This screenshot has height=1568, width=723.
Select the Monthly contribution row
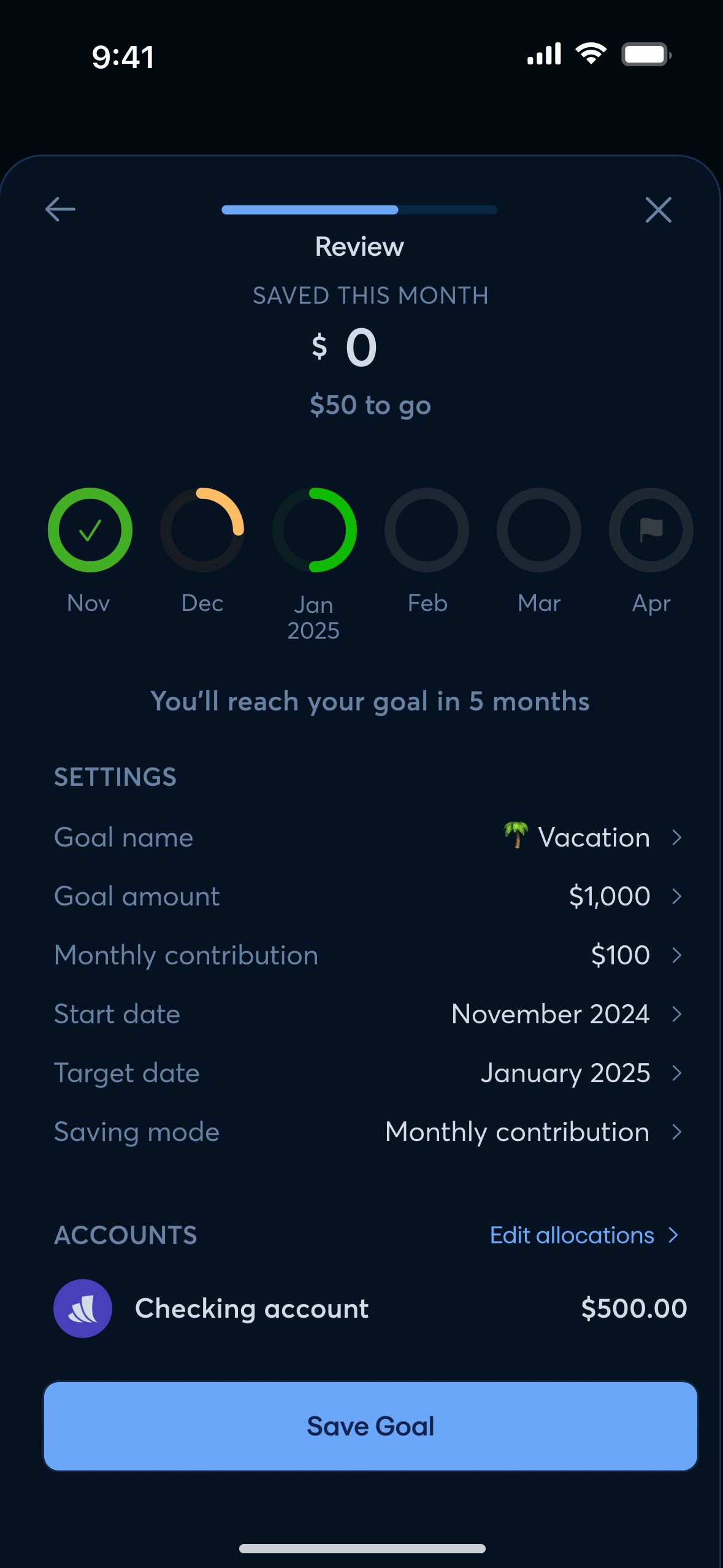[676, 955]
